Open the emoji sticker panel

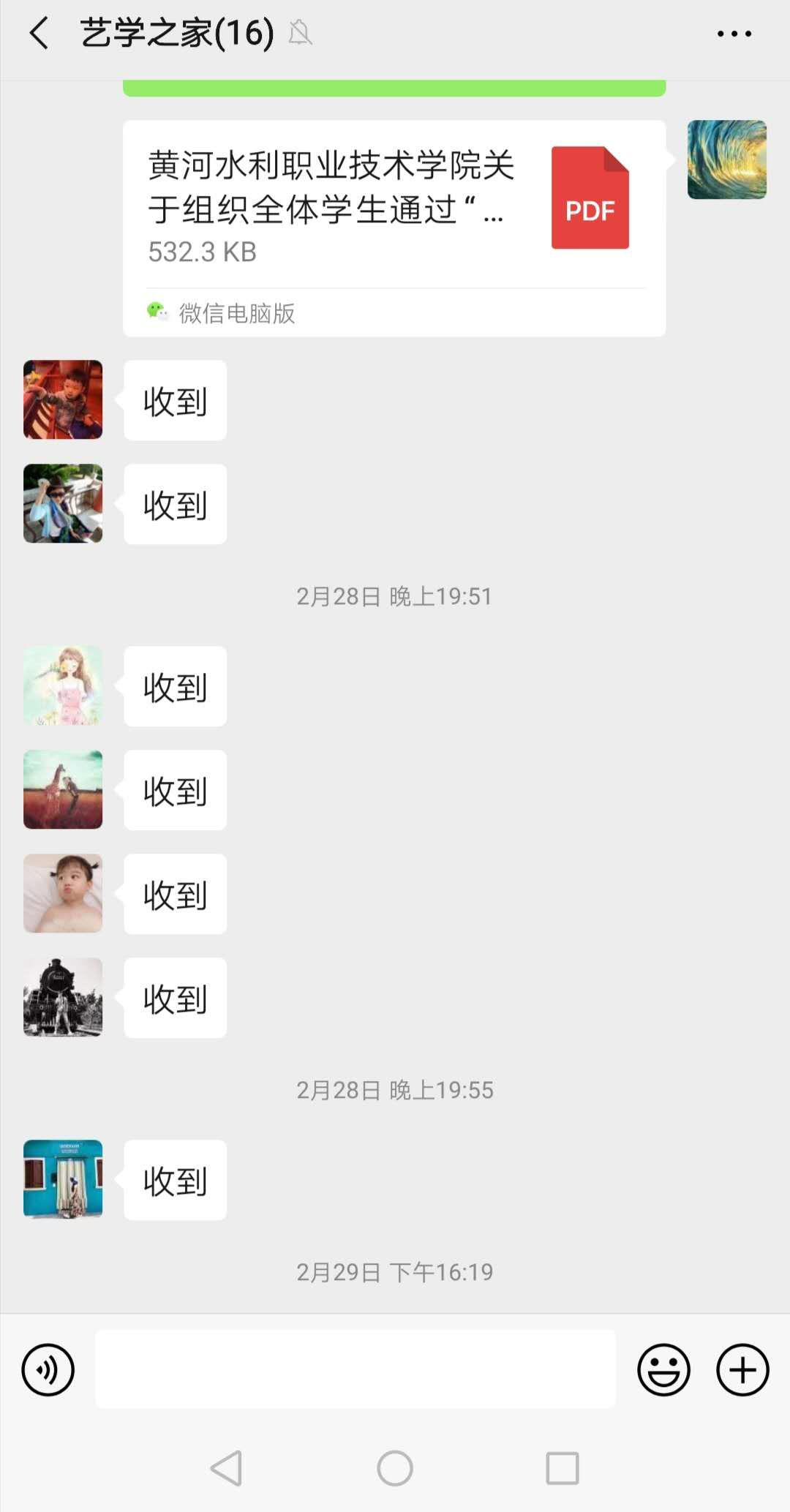[x=663, y=1369]
